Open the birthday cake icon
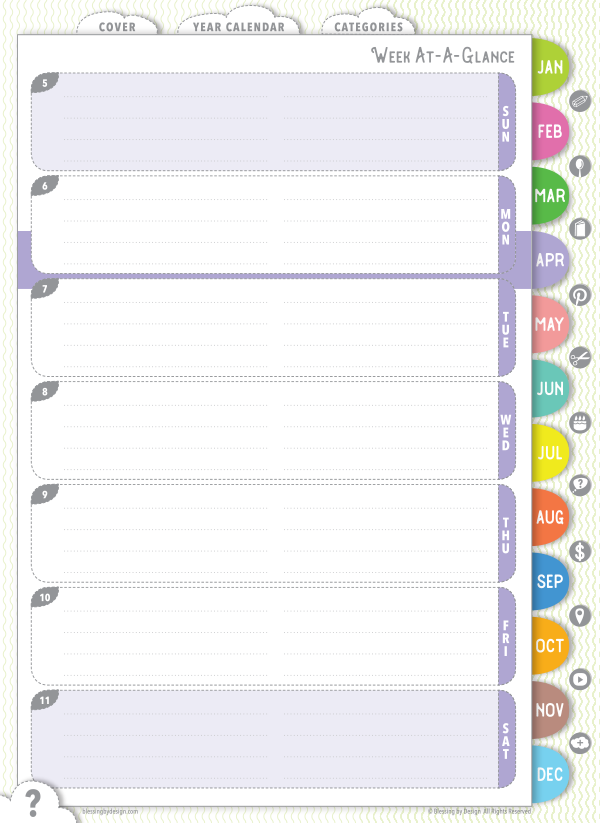The width and height of the screenshot is (600, 823). (x=580, y=423)
